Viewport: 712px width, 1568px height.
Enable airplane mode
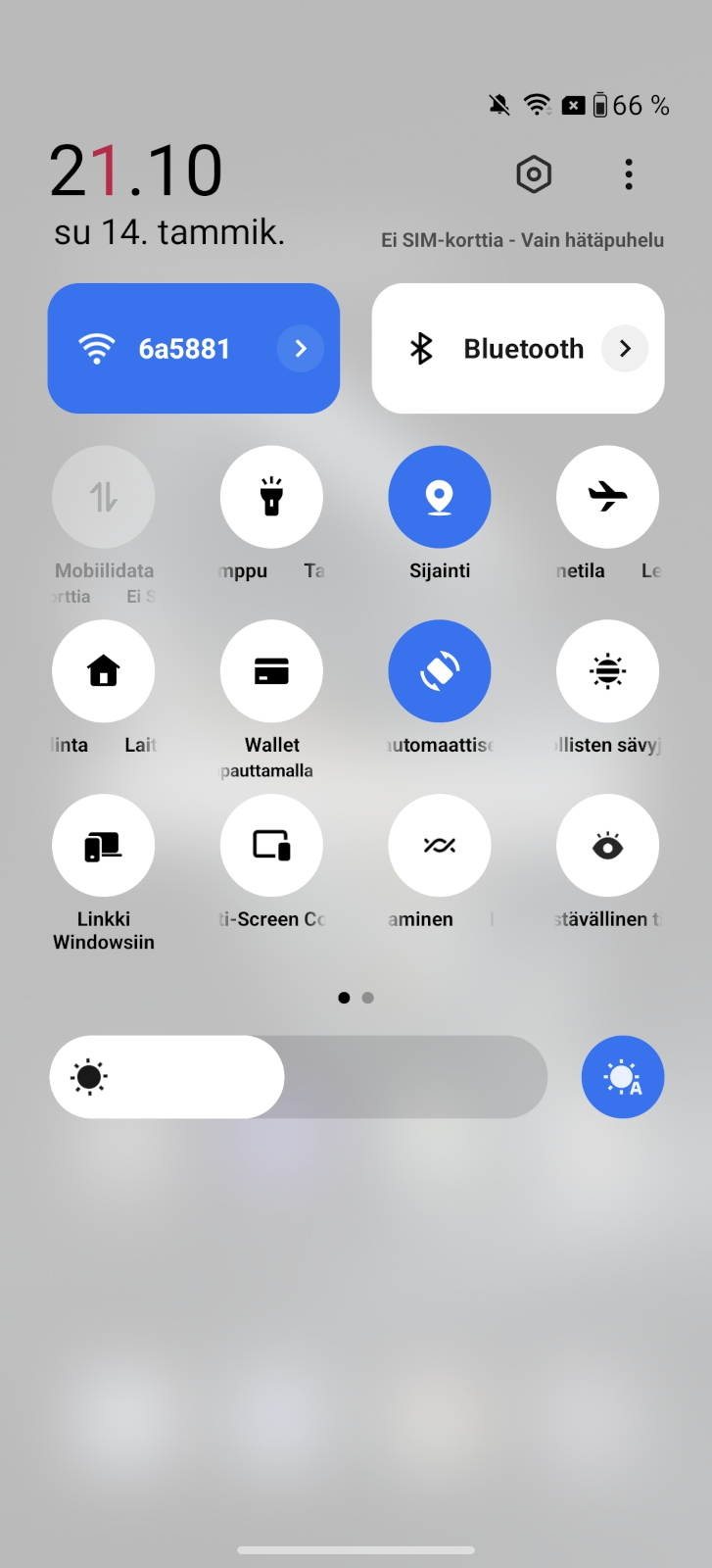607,497
